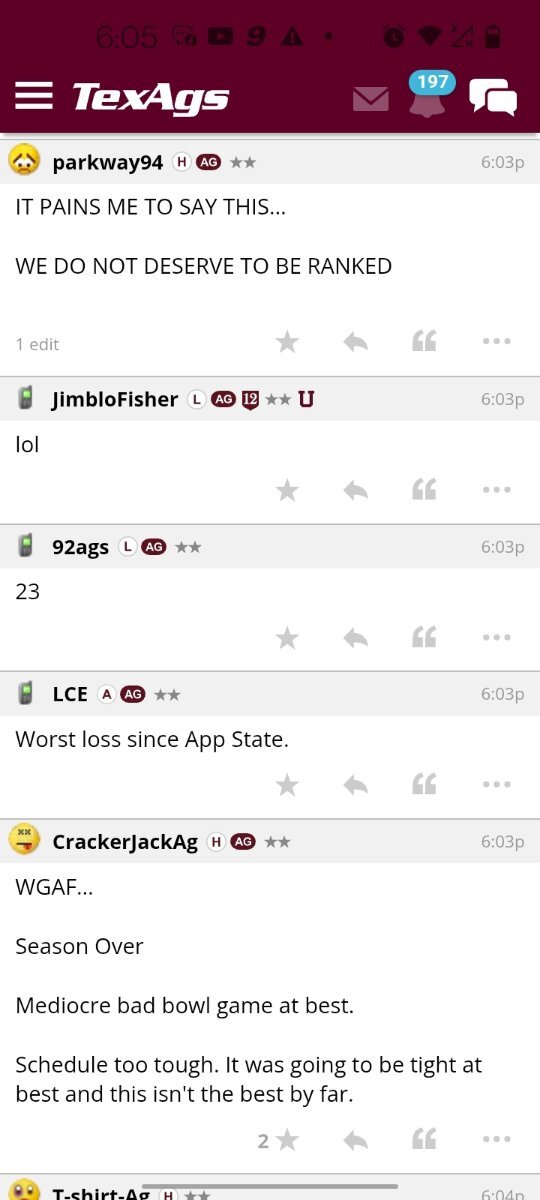View parkway94's user profile
This screenshot has width=540, height=1200.
click(107, 162)
